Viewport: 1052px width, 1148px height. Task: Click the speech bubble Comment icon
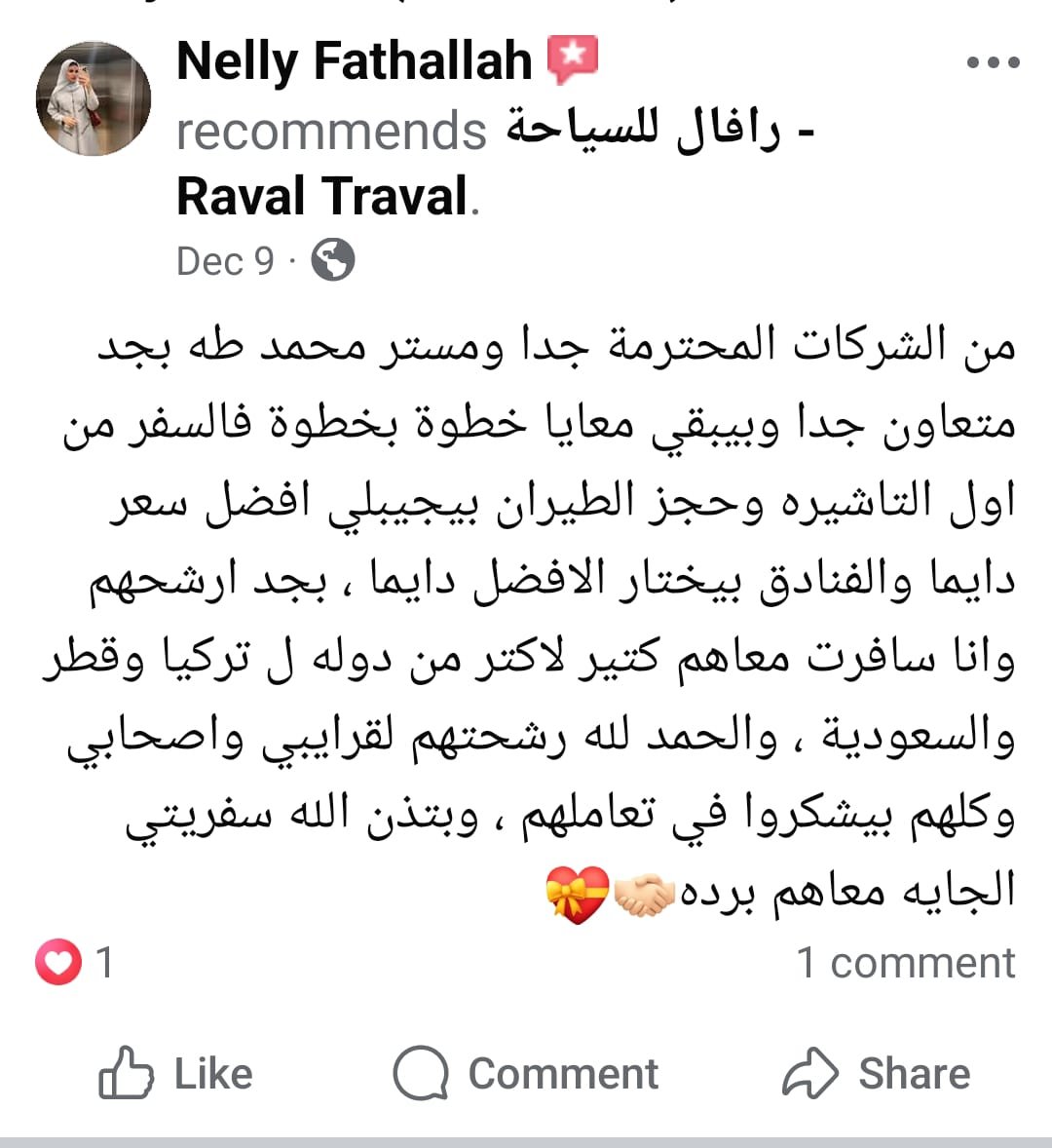423,1073
